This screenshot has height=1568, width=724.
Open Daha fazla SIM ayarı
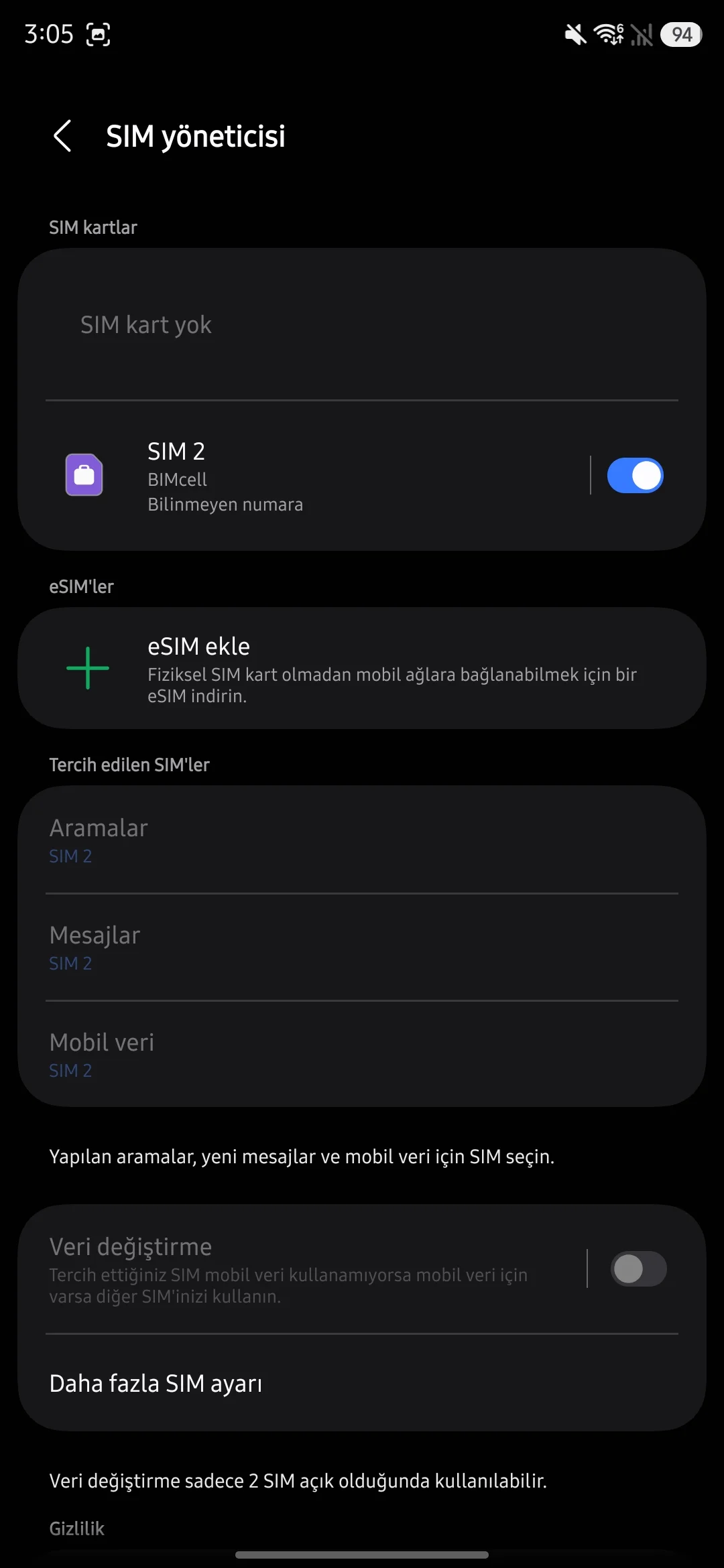coord(362,1383)
